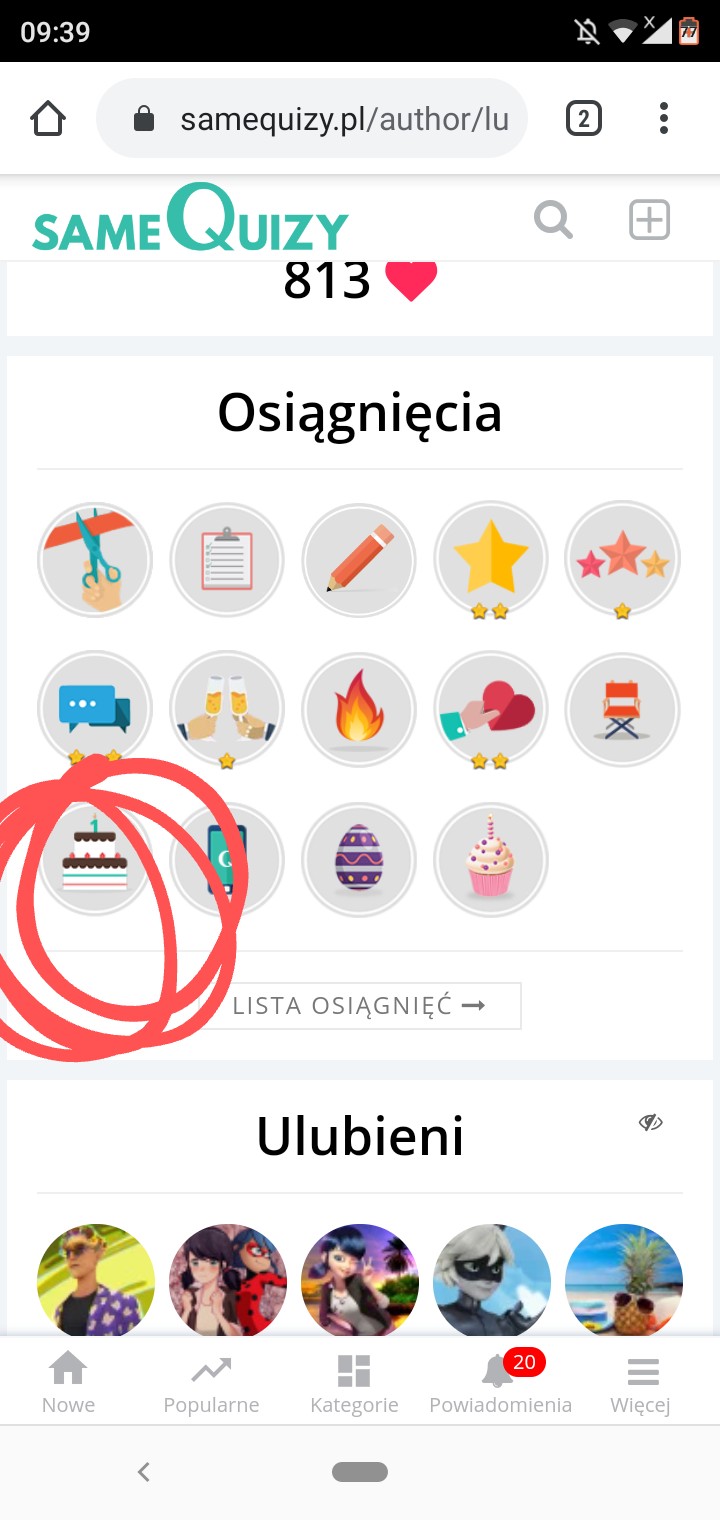Open the Więcej menu

[x=641, y=1382]
